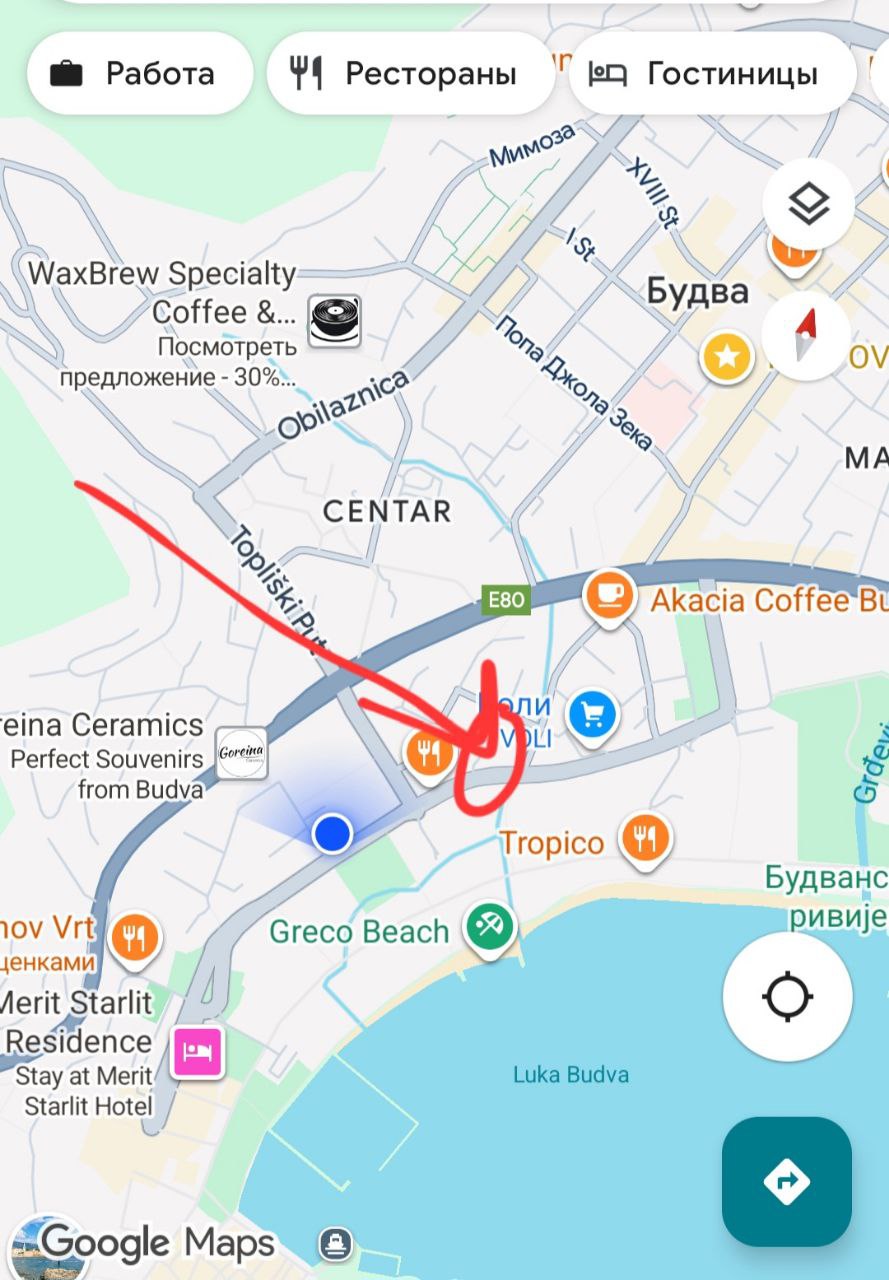The height and width of the screenshot is (1280, 889).
Task: Open the Merit Starlit Residence hotel pin
Action: 196,1052
